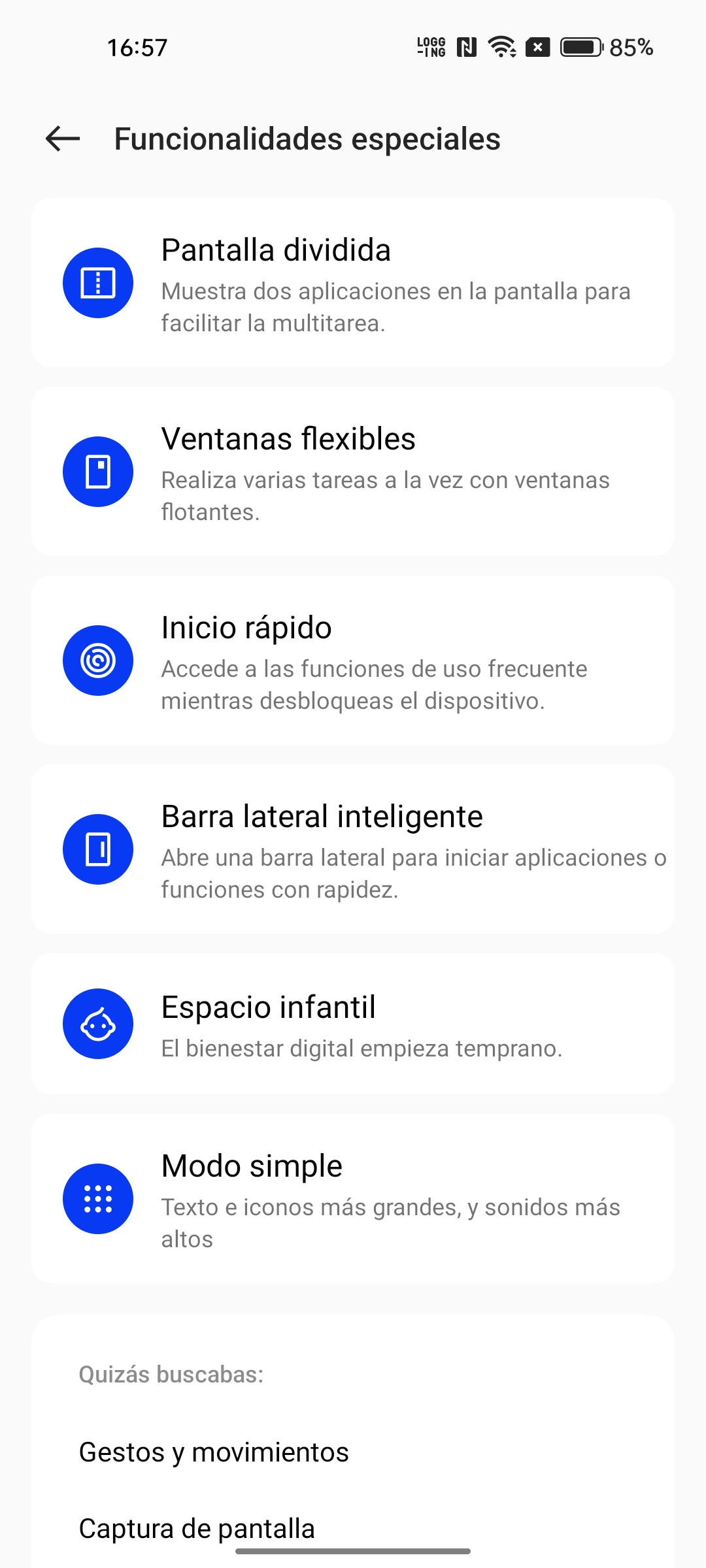Open Espacio infantil
This screenshot has width=706, height=1568.
(x=353, y=1024)
